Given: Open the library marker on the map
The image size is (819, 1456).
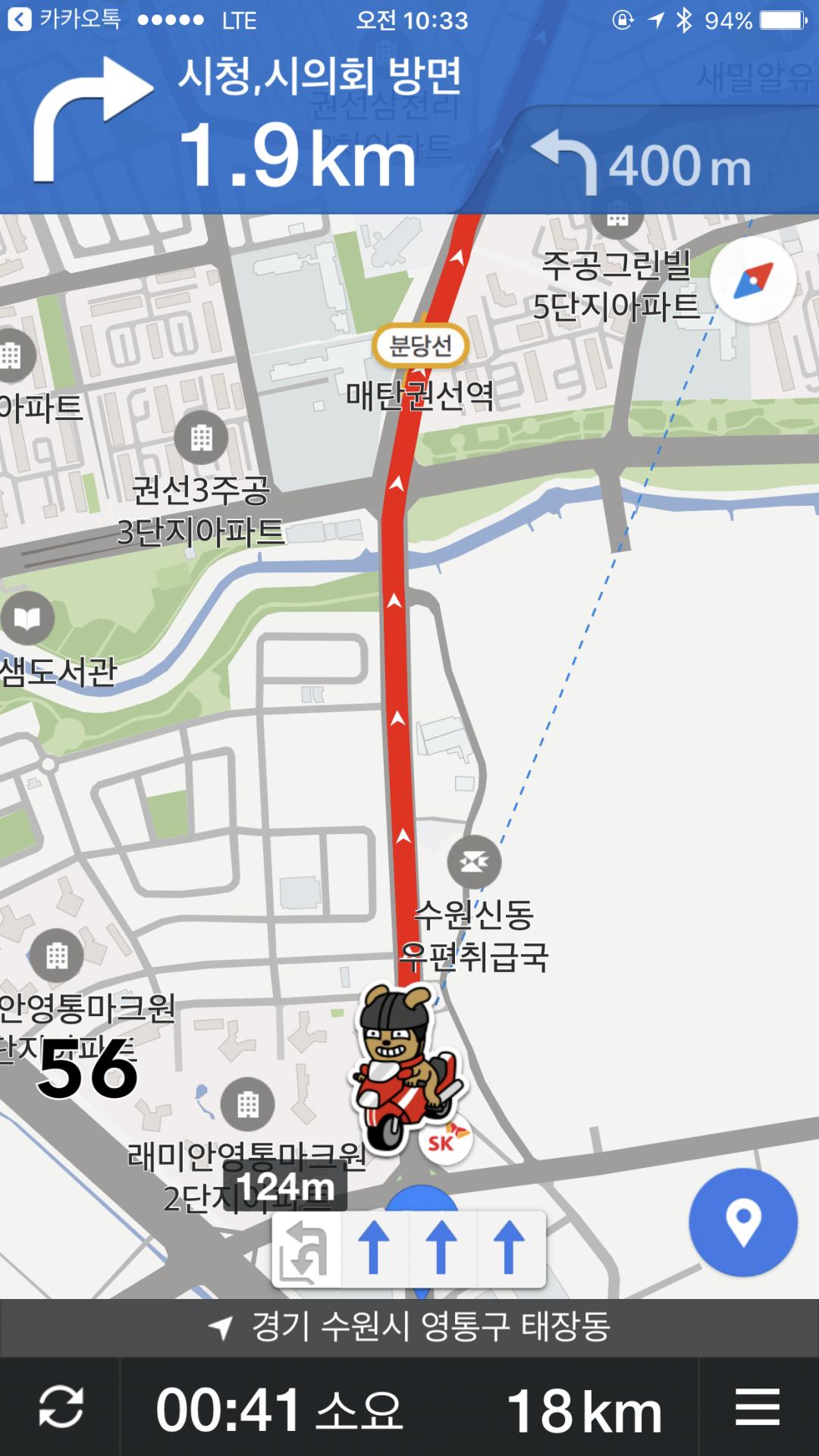Looking at the screenshot, I should point(27,619).
